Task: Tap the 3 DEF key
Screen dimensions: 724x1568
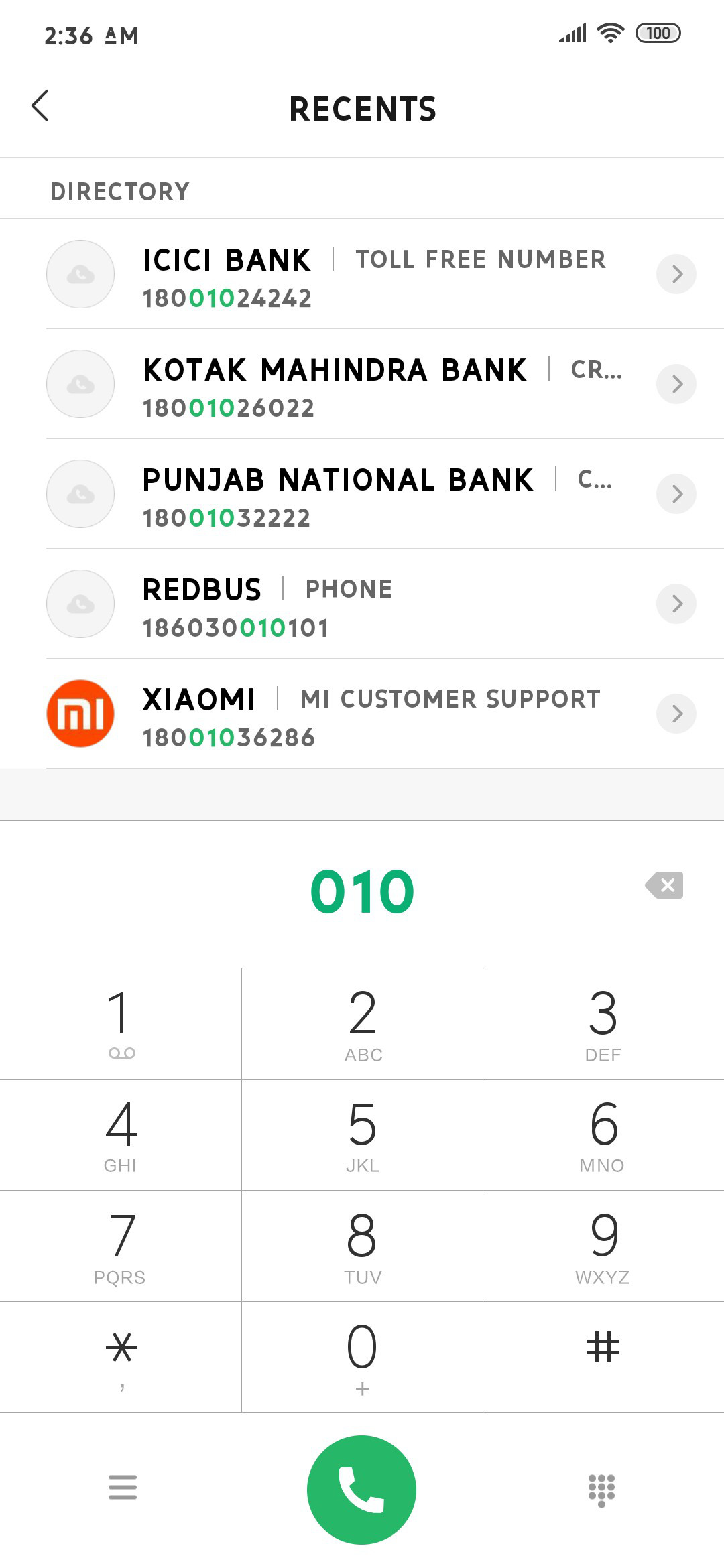Action: click(x=603, y=1023)
